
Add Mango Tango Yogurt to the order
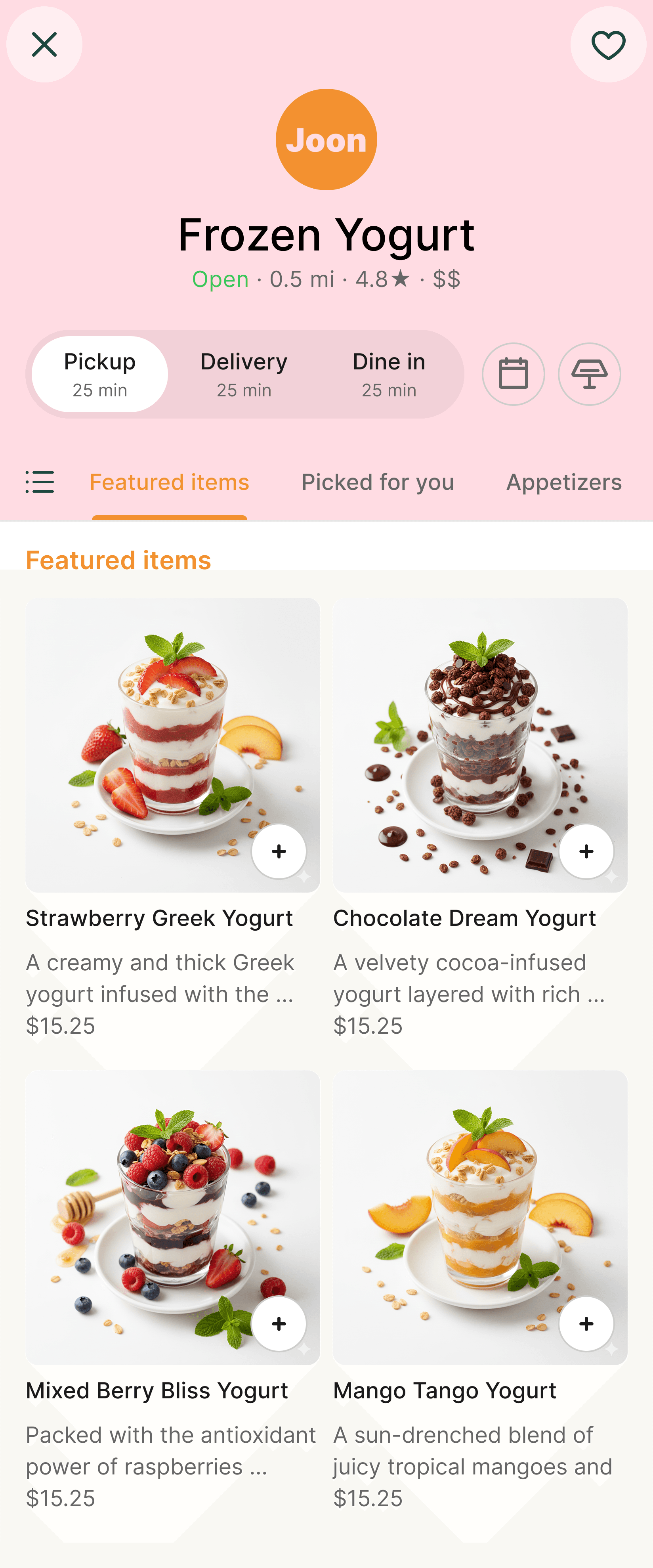(x=586, y=1323)
